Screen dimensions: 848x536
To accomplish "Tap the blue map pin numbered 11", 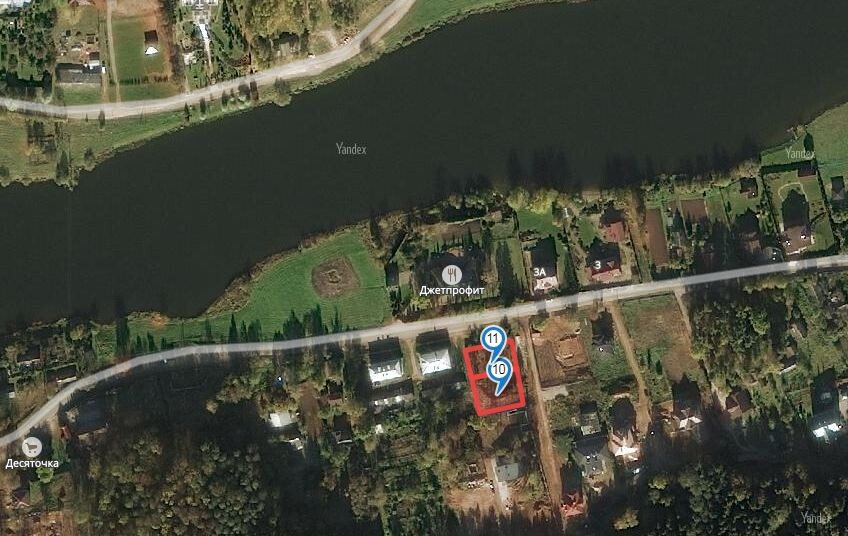I will [x=492, y=339].
